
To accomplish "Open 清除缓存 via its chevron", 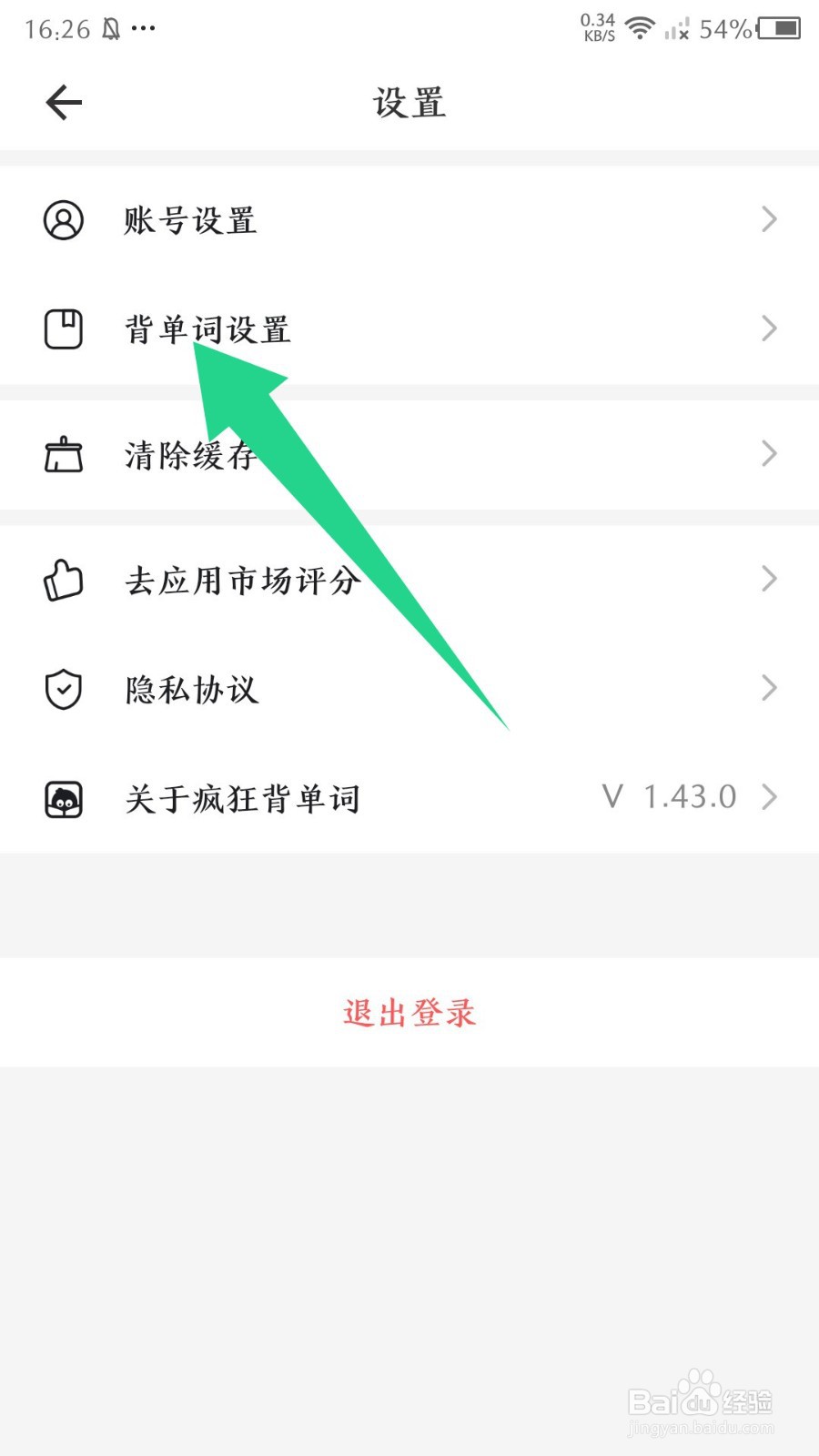I will (769, 454).
